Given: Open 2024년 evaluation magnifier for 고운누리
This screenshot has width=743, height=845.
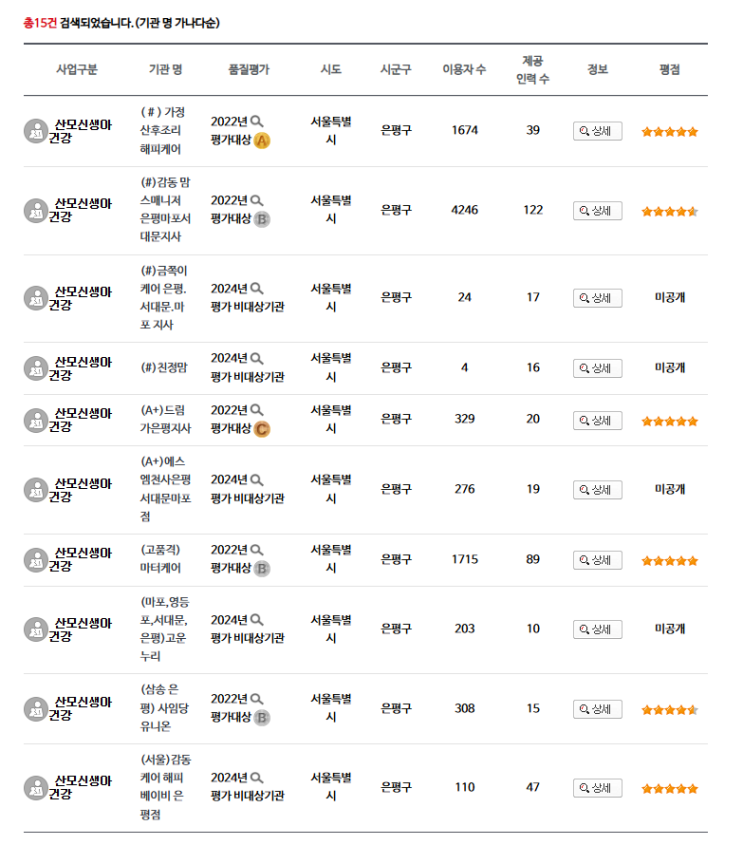Looking at the screenshot, I should click(x=257, y=620).
